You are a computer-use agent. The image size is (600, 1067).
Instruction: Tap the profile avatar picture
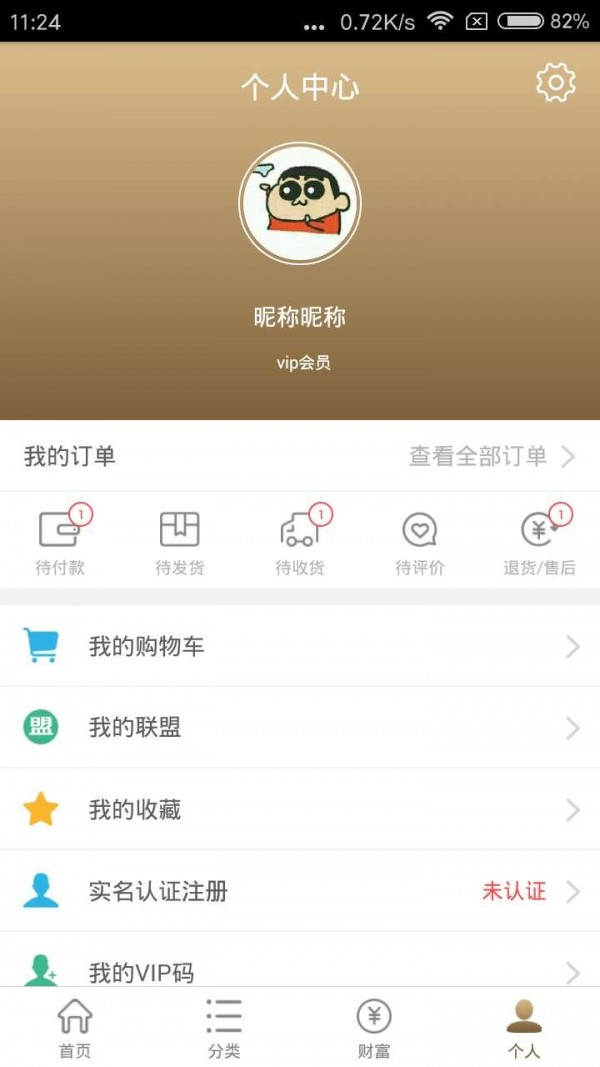pos(300,204)
